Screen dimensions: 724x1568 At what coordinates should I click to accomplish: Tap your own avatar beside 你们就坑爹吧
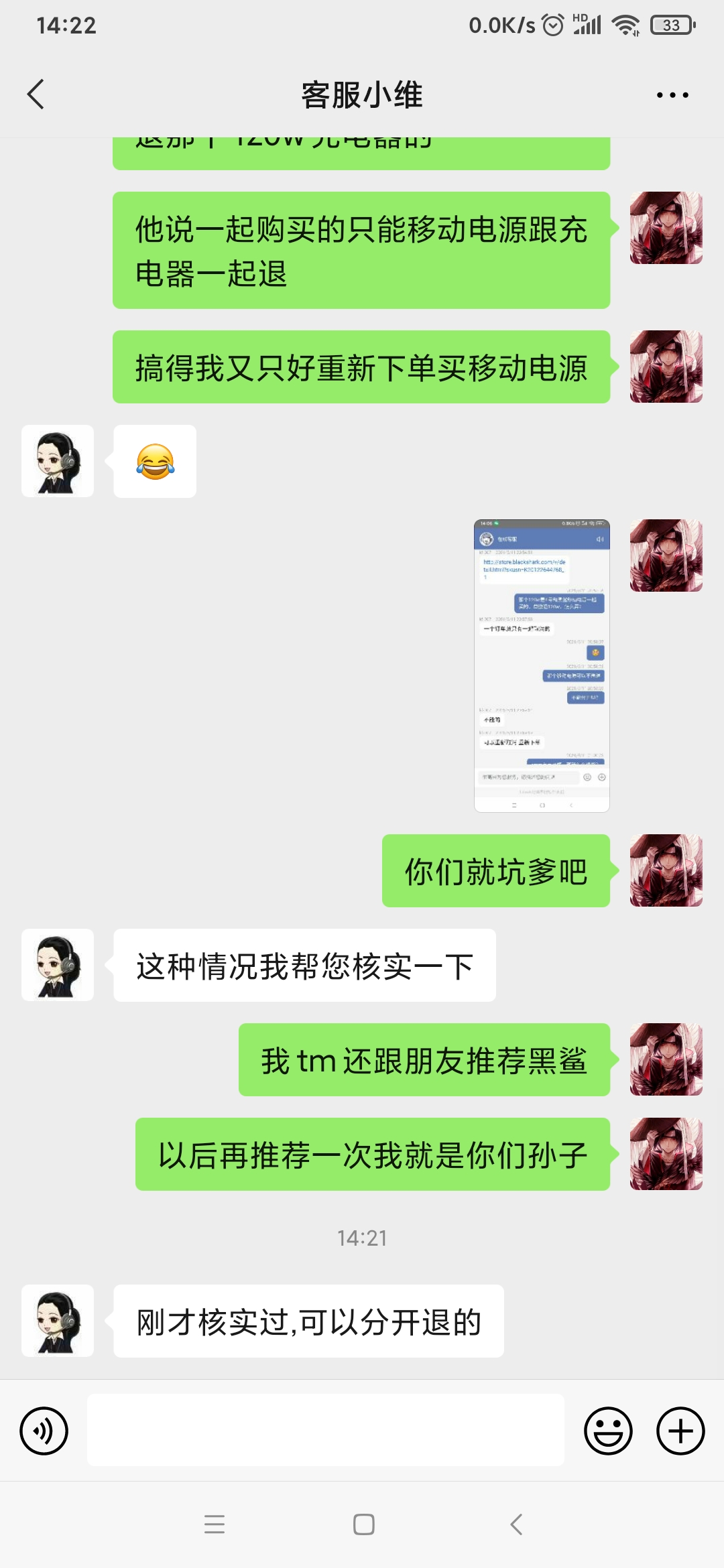666,870
